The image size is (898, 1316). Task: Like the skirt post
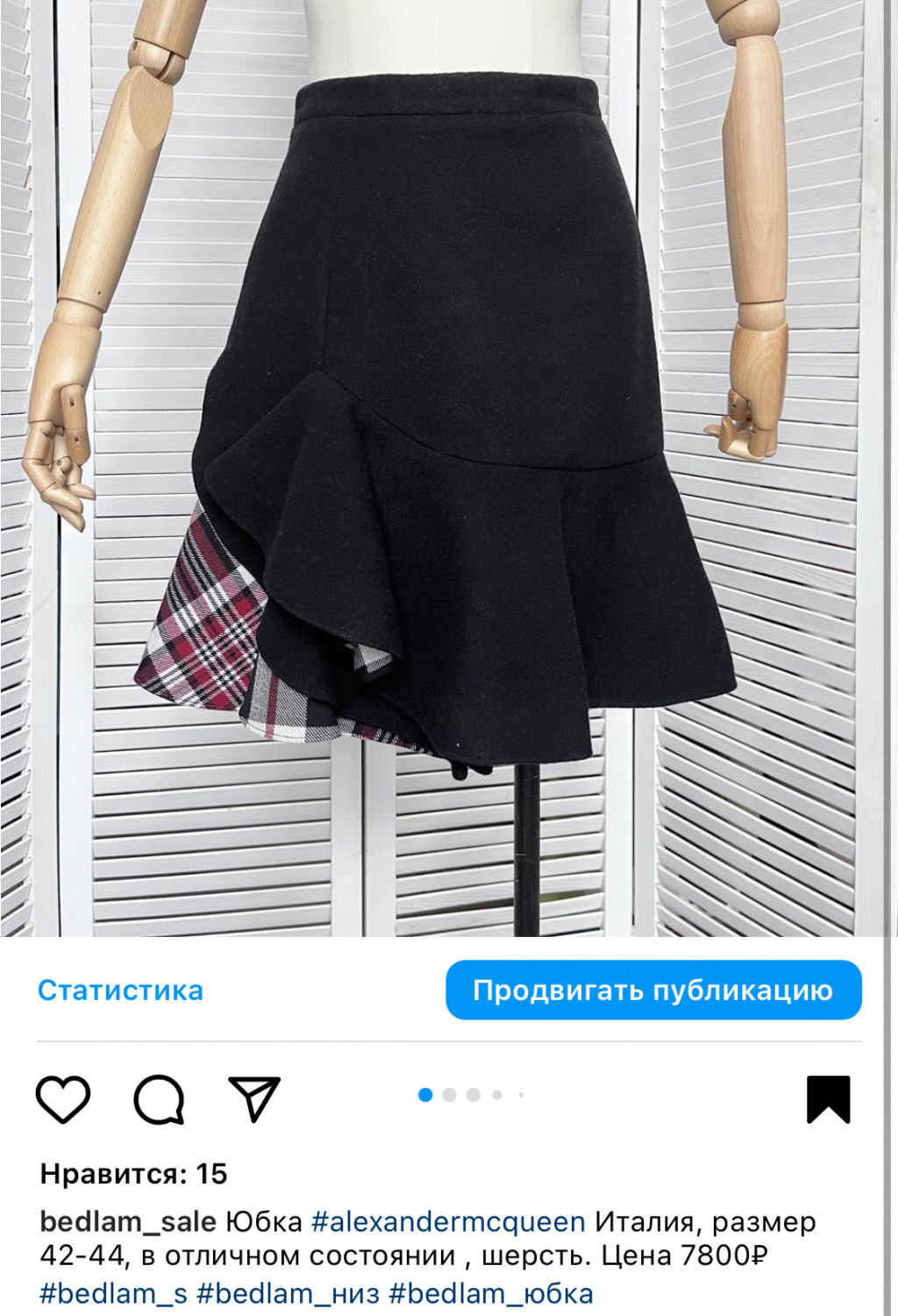pos(63,1098)
